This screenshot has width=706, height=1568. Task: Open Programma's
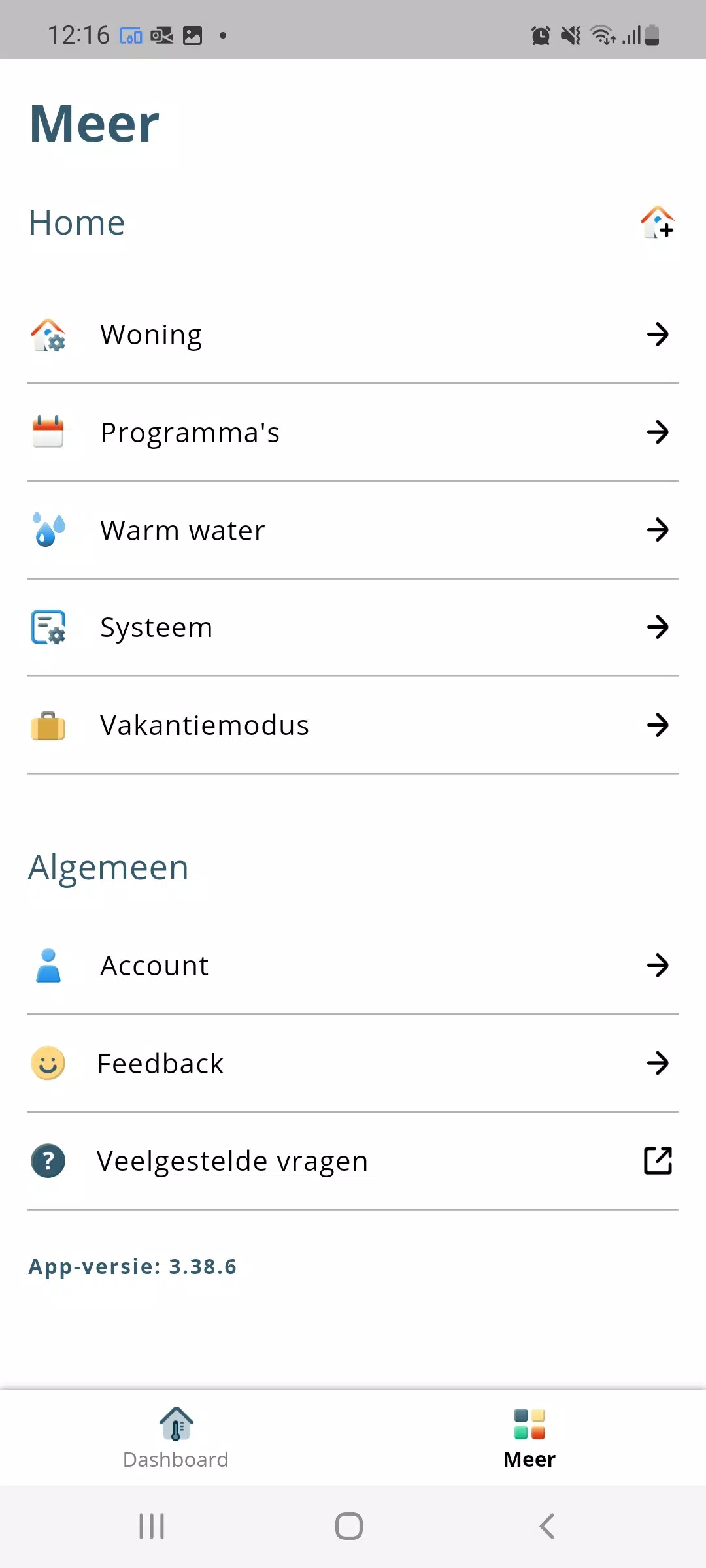pos(353,433)
